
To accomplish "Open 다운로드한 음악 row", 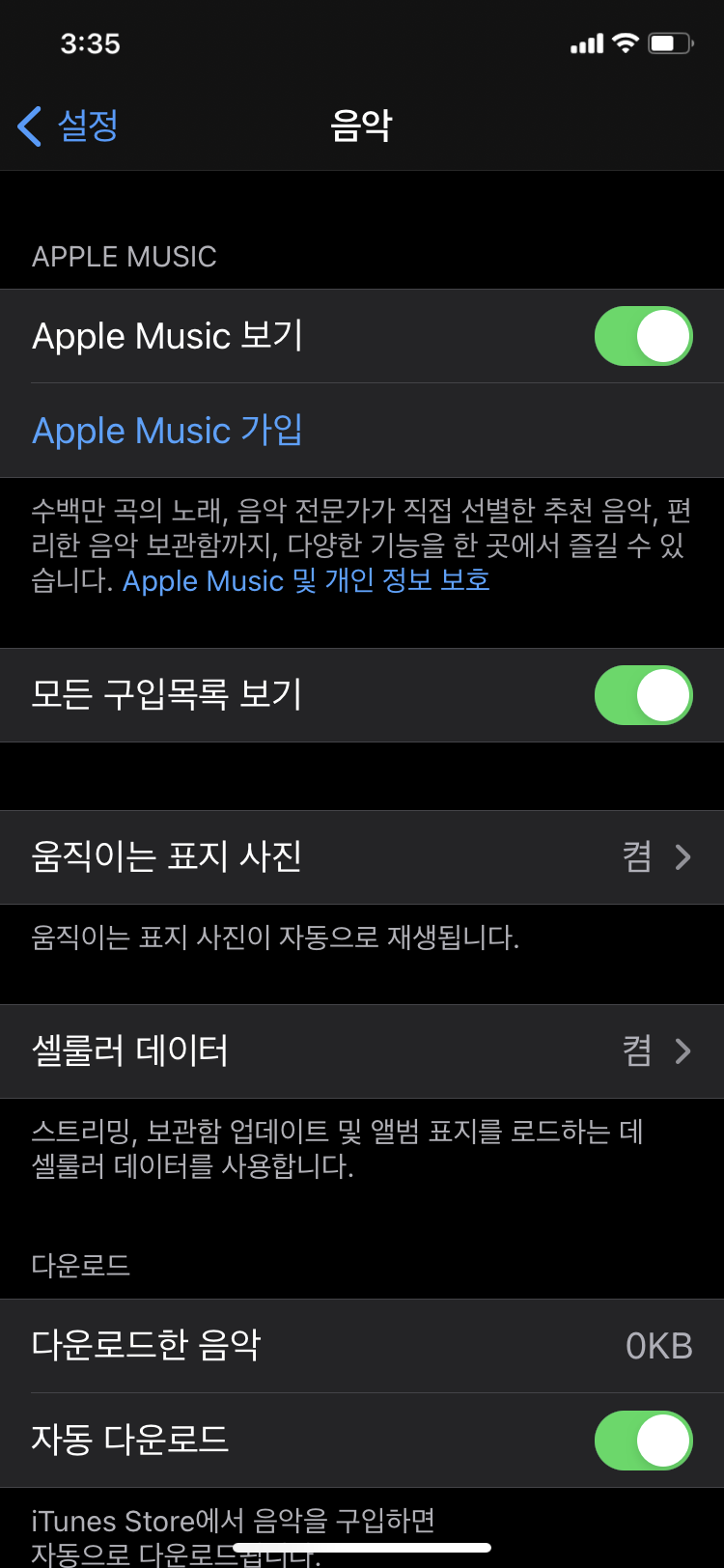I will 362,1346.
